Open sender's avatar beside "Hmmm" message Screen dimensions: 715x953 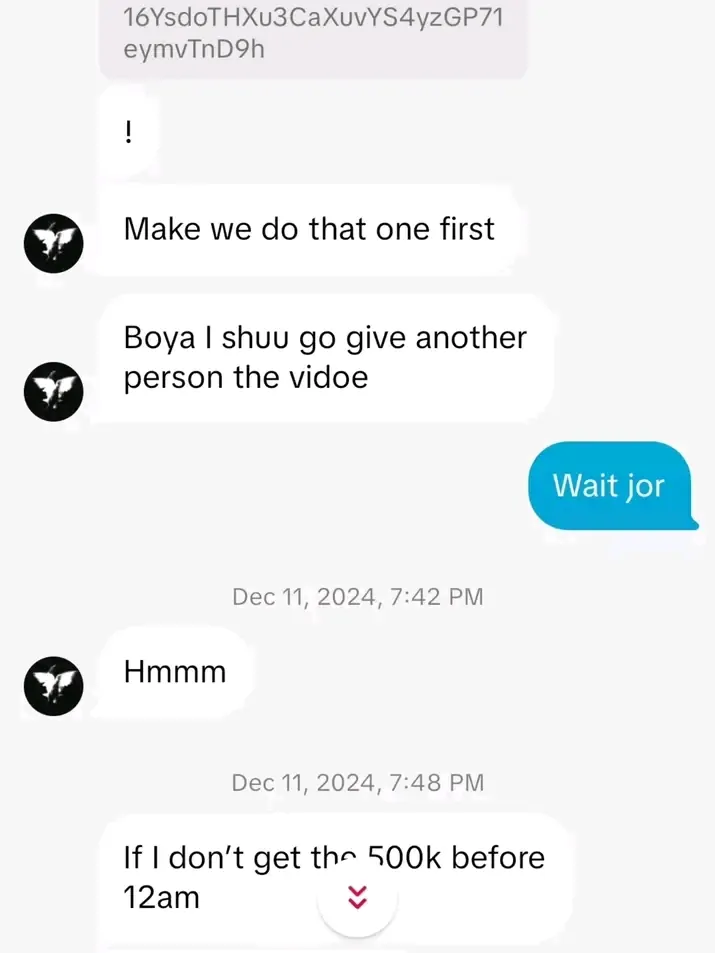click(53, 684)
